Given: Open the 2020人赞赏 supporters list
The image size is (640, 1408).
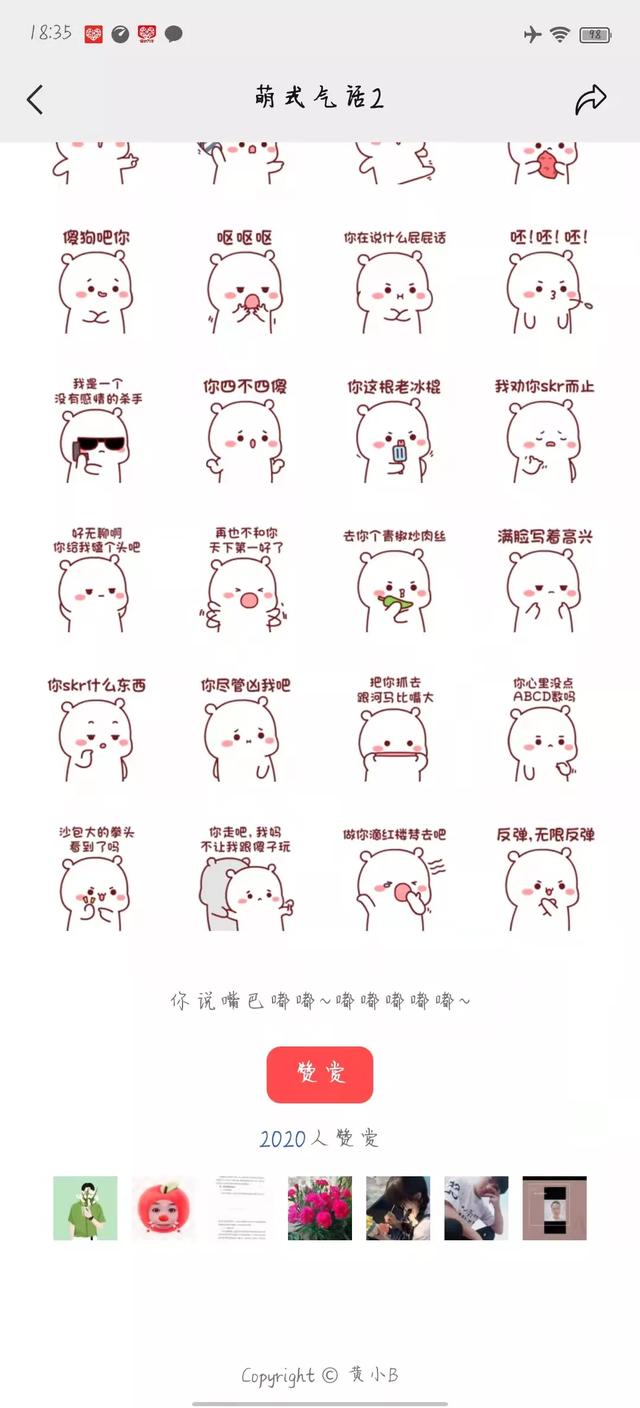Looking at the screenshot, I should click(x=320, y=1139).
